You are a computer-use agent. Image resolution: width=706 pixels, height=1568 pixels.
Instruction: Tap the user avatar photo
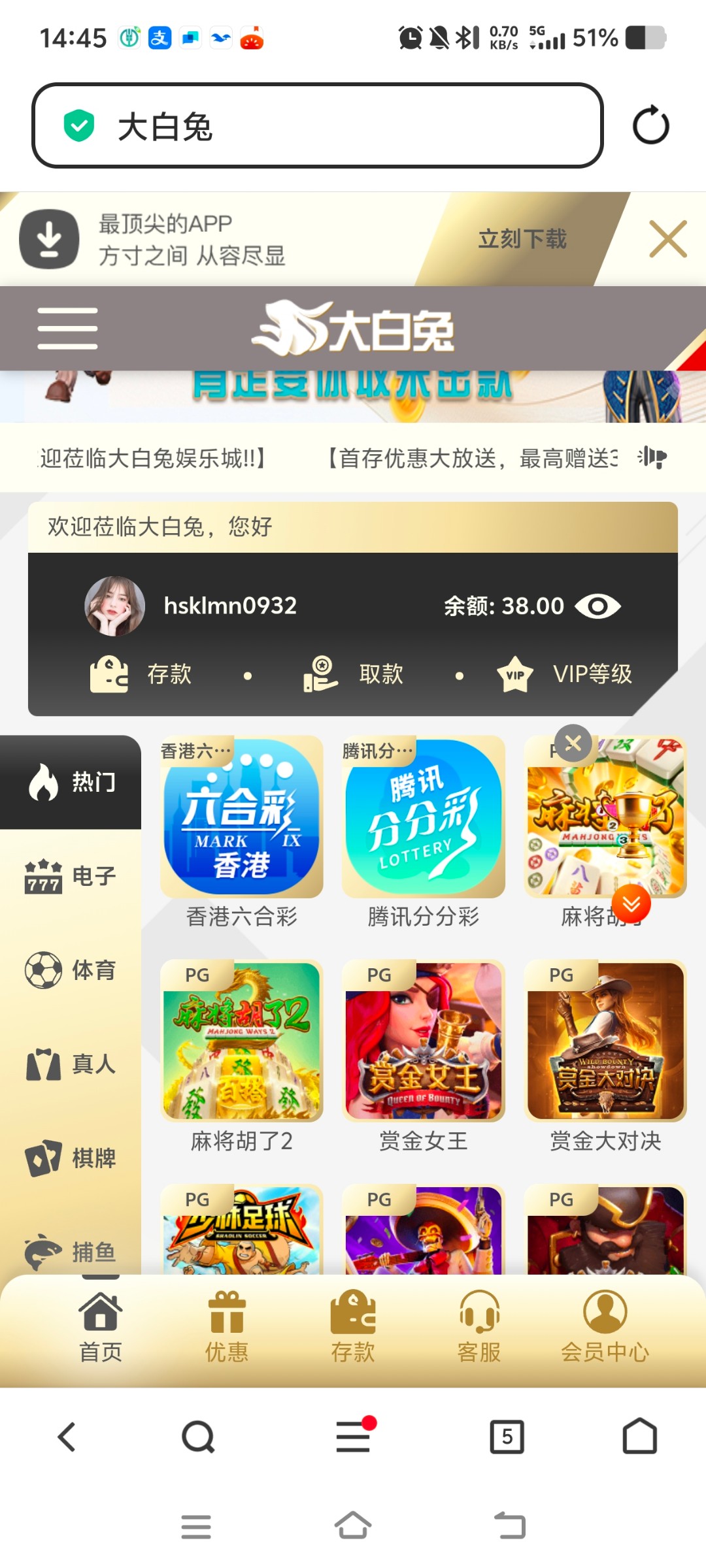click(115, 606)
